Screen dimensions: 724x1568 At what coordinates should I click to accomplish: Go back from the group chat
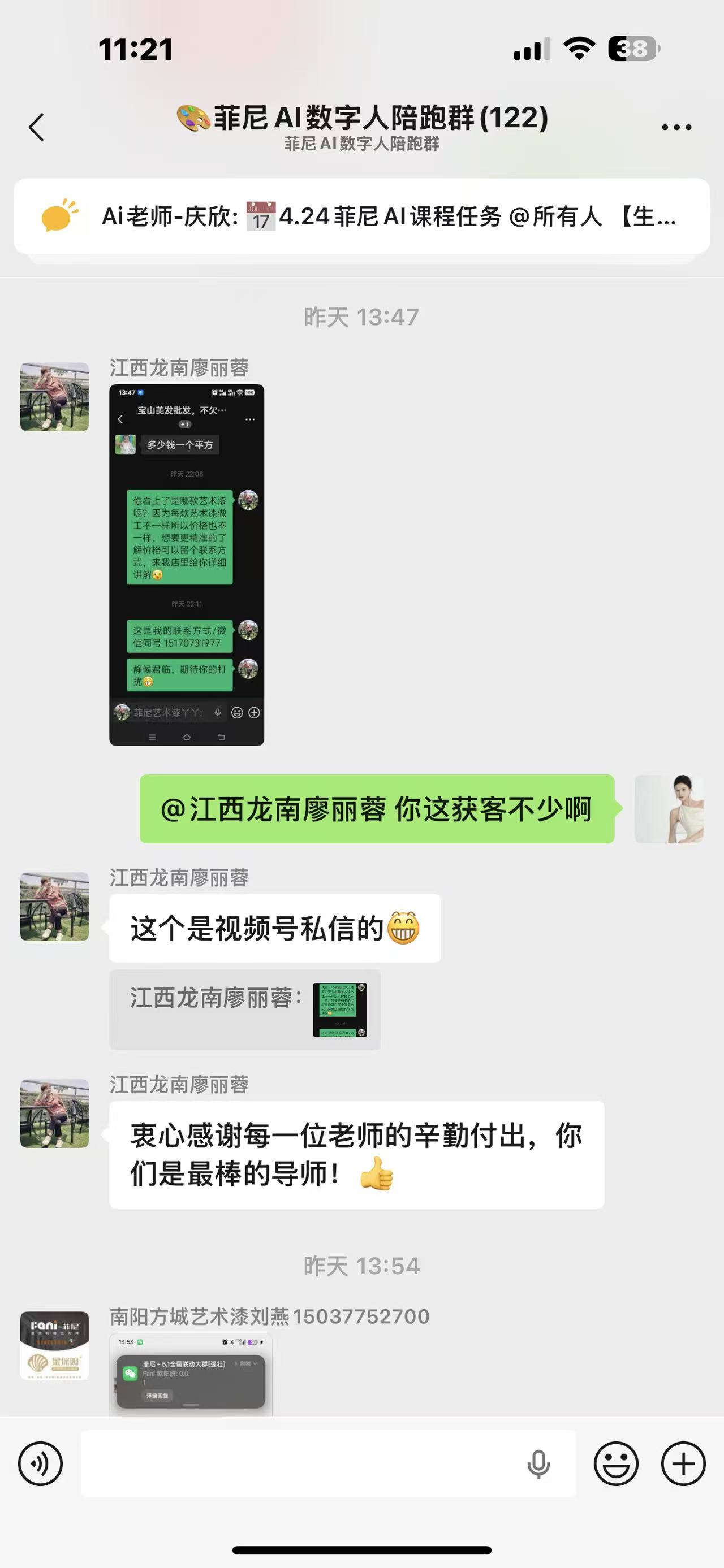37,127
